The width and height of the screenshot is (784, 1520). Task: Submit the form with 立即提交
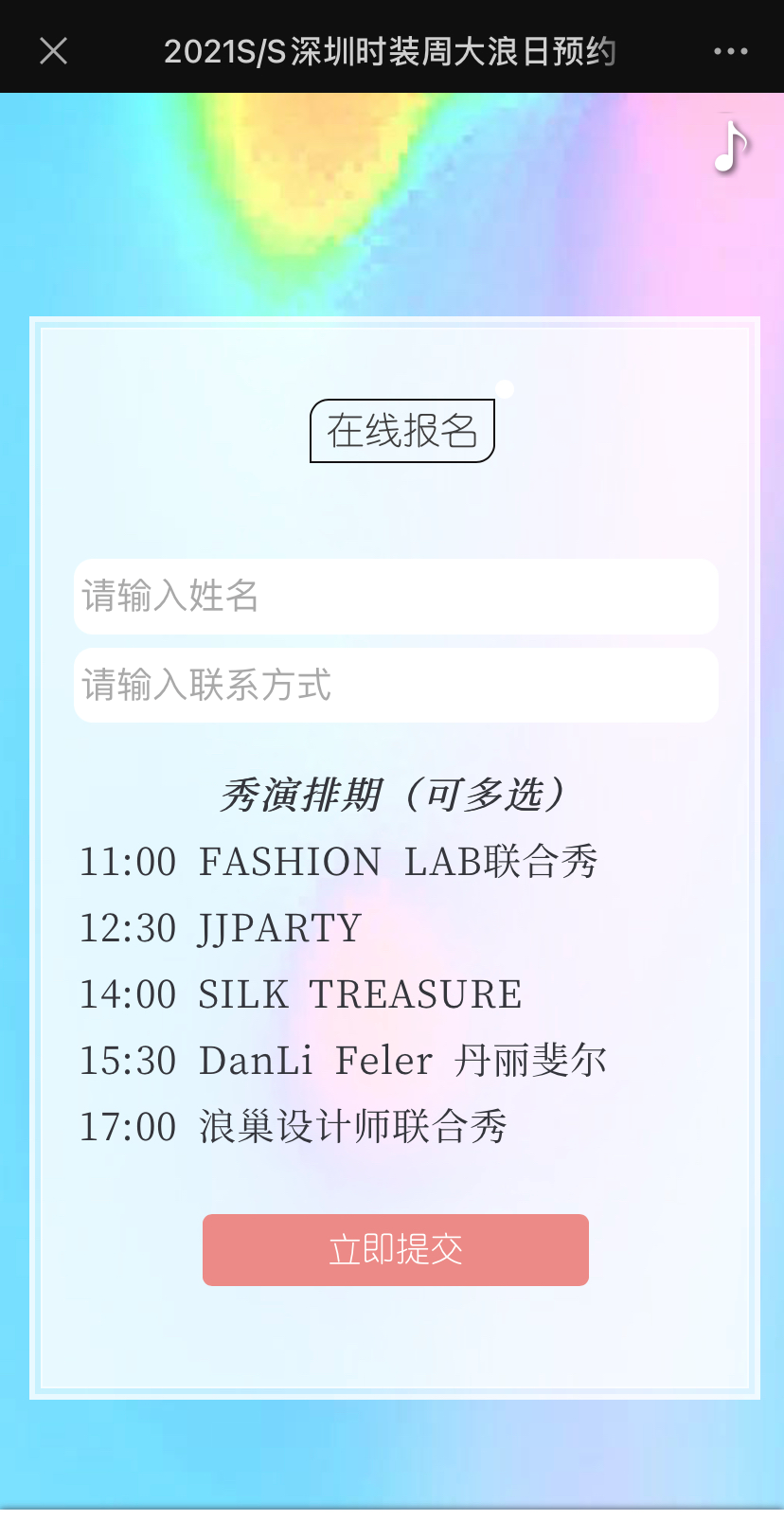point(396,1250)
